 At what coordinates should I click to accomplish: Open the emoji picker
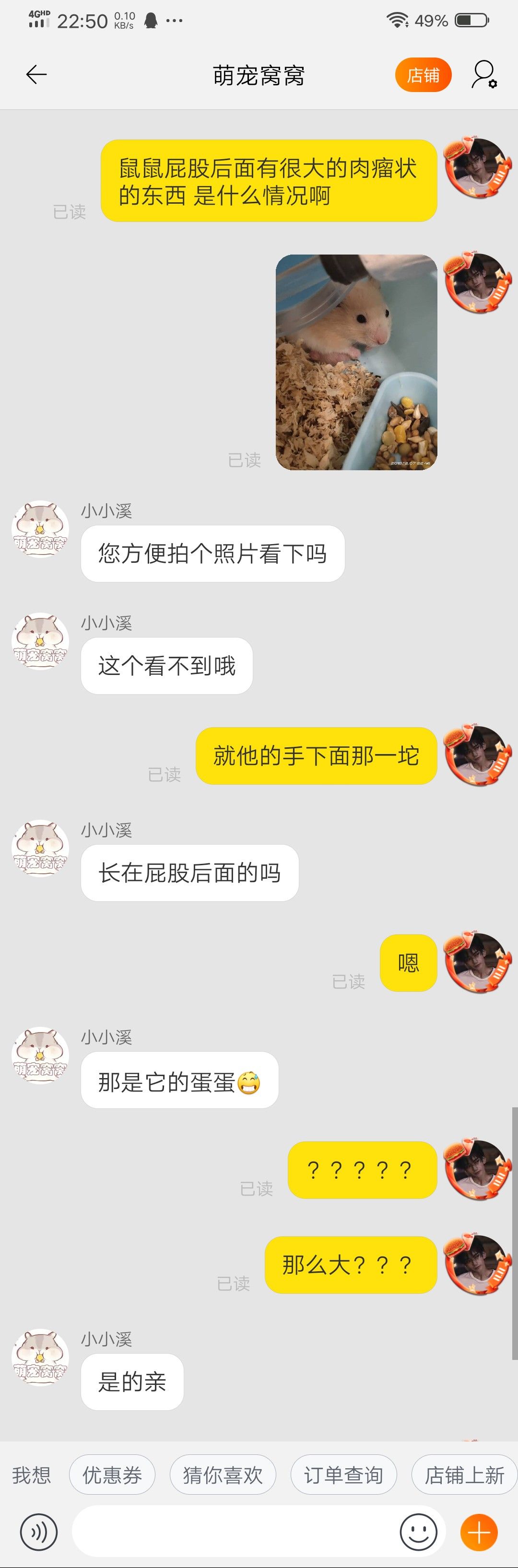[x=418, y=1532]
